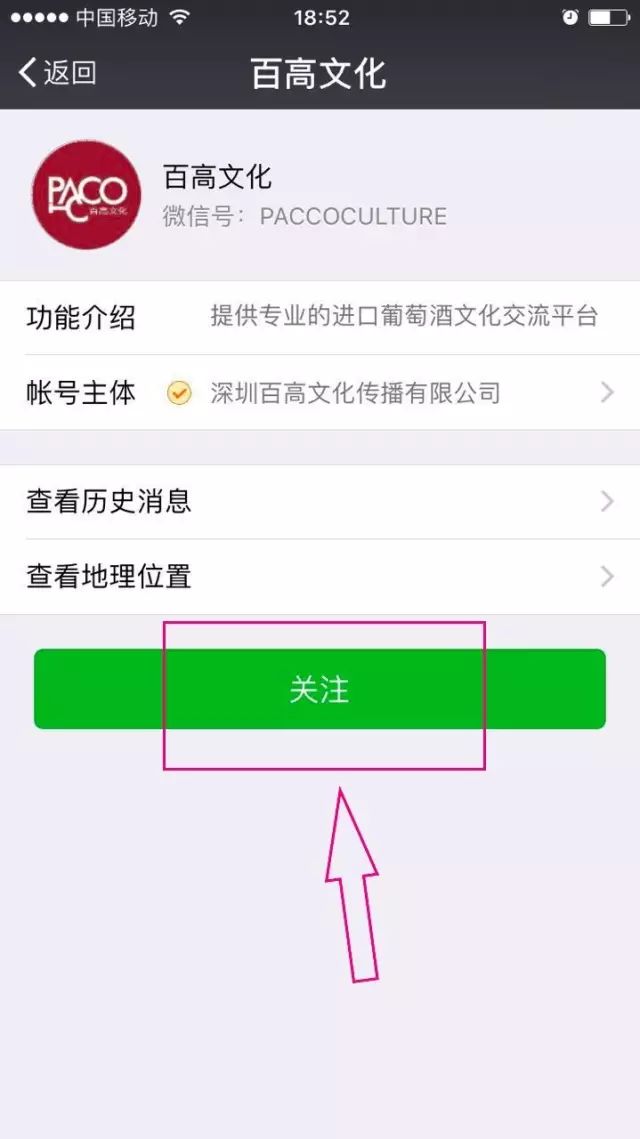This screenshot has height=1139, width=640.
Task: Go back with the 返回 button
Action: tap(57, 73)
